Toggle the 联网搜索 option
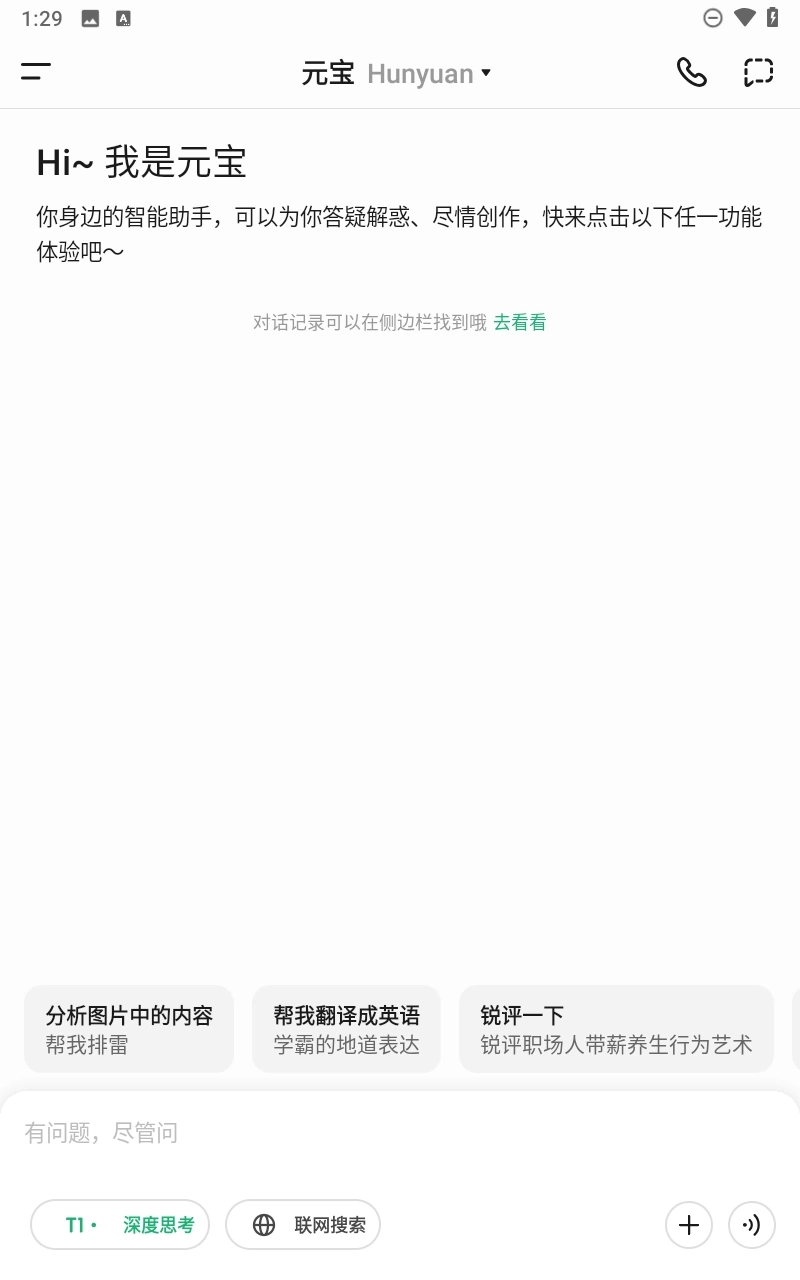 click(303, 1225)
